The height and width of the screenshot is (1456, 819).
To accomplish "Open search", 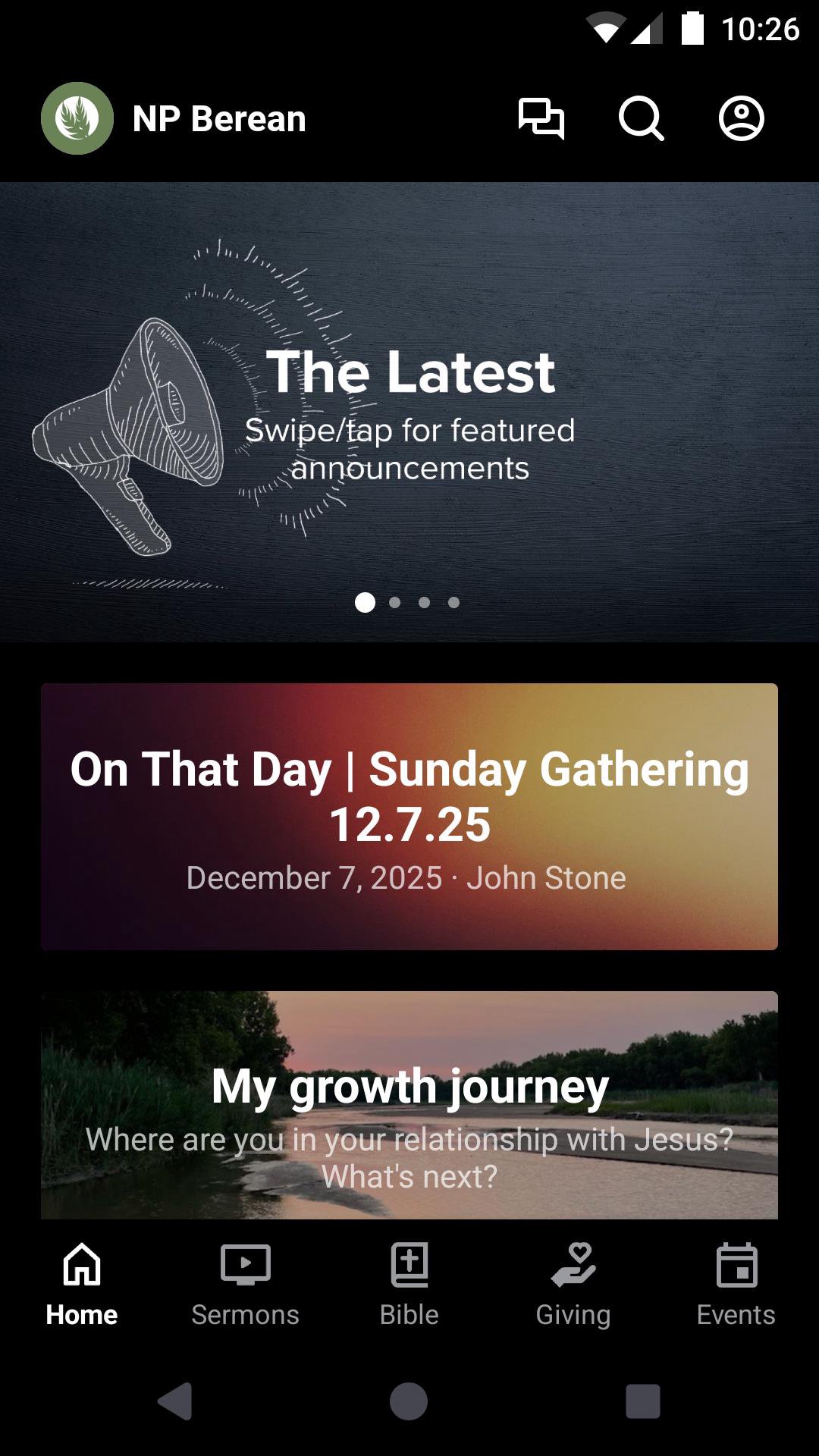I will 641,119.
